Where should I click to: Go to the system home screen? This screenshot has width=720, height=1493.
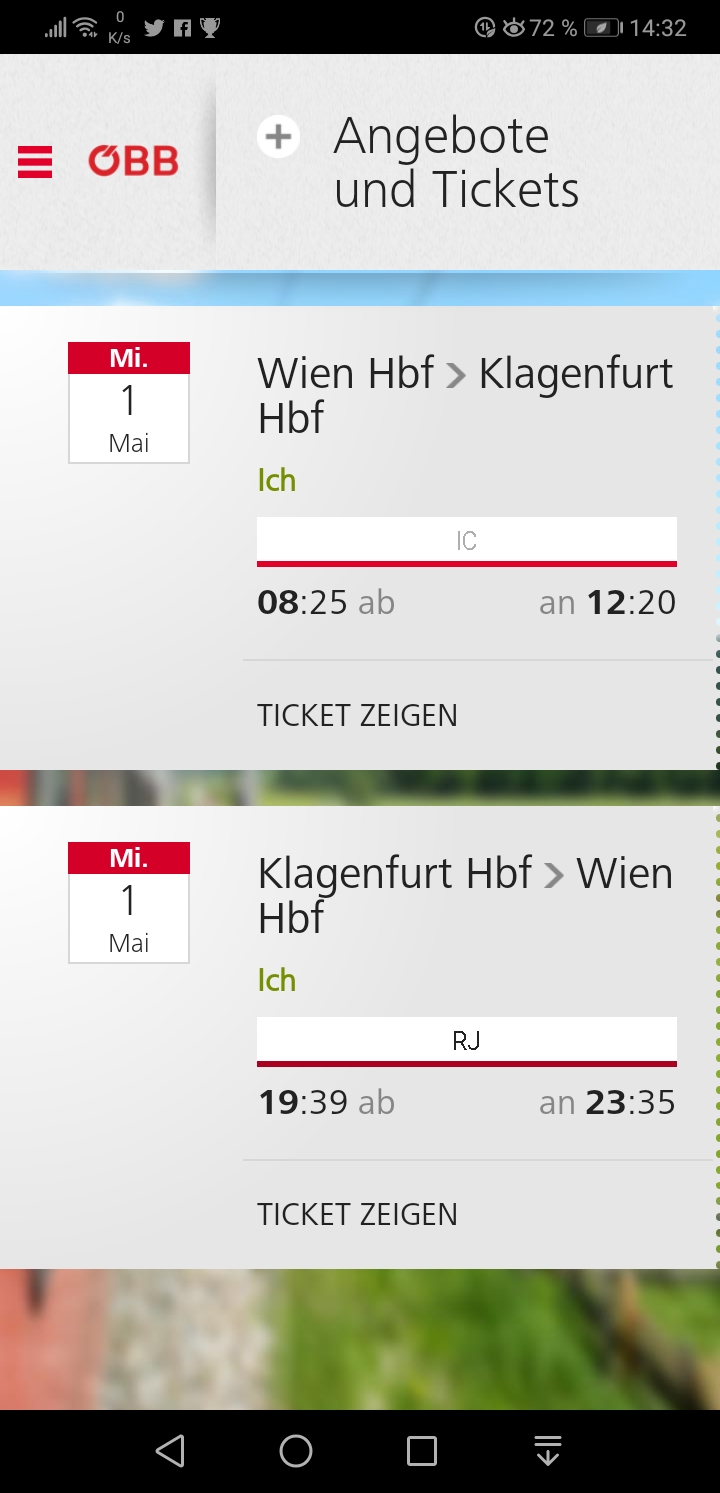coord(296,1451)
